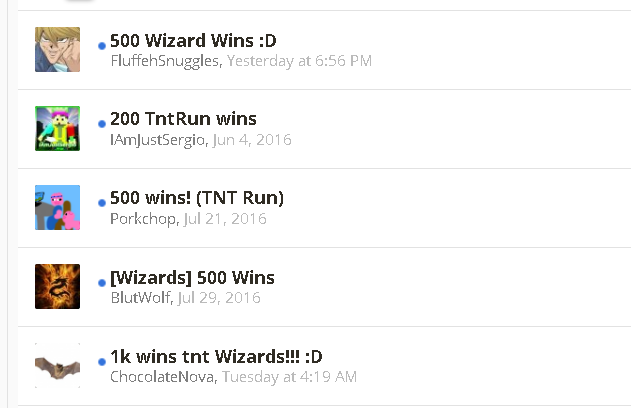631x408 pixels.
Task: Tap the avatar beside "500 Wizard Wins :D"
Action: 57,50
